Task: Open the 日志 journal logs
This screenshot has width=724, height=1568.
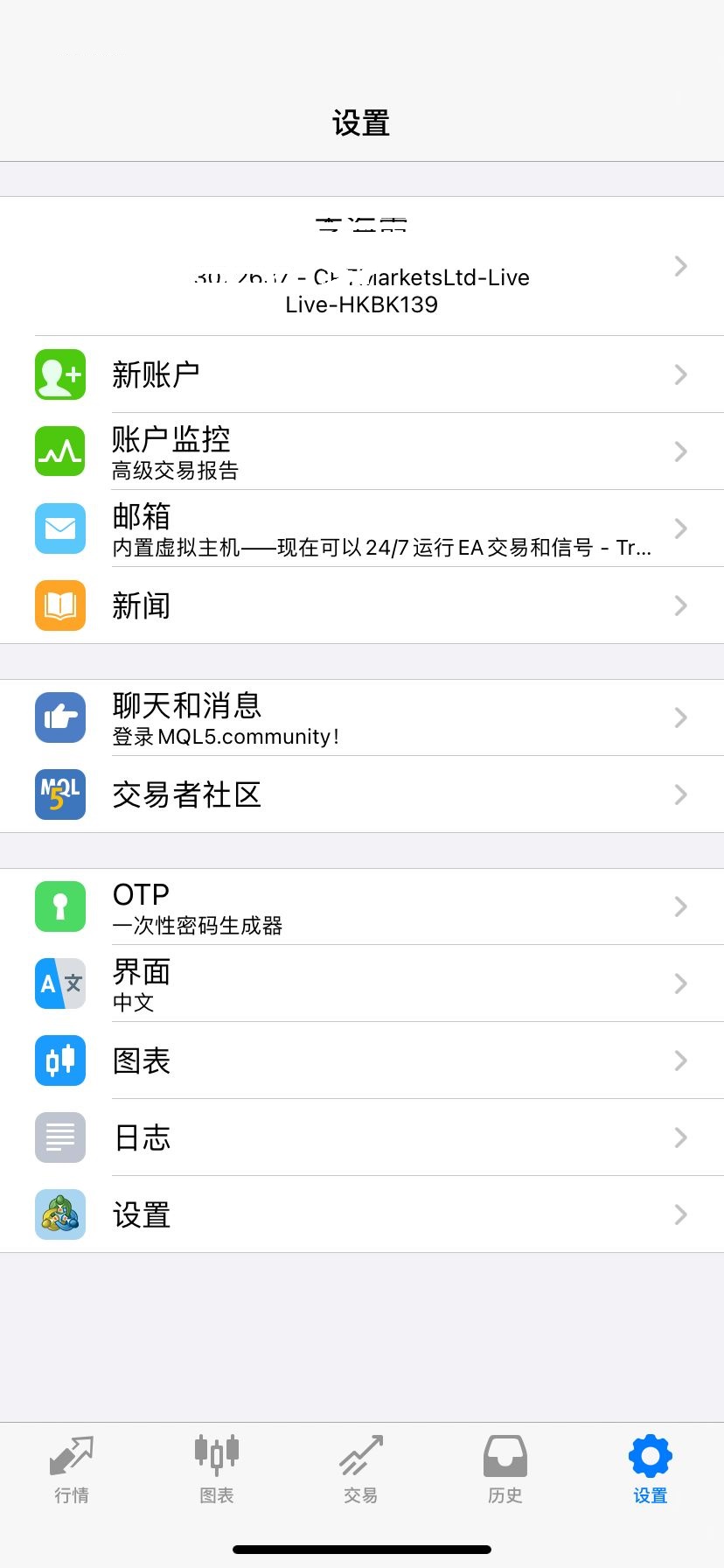Action: [x=362, y=1137]
